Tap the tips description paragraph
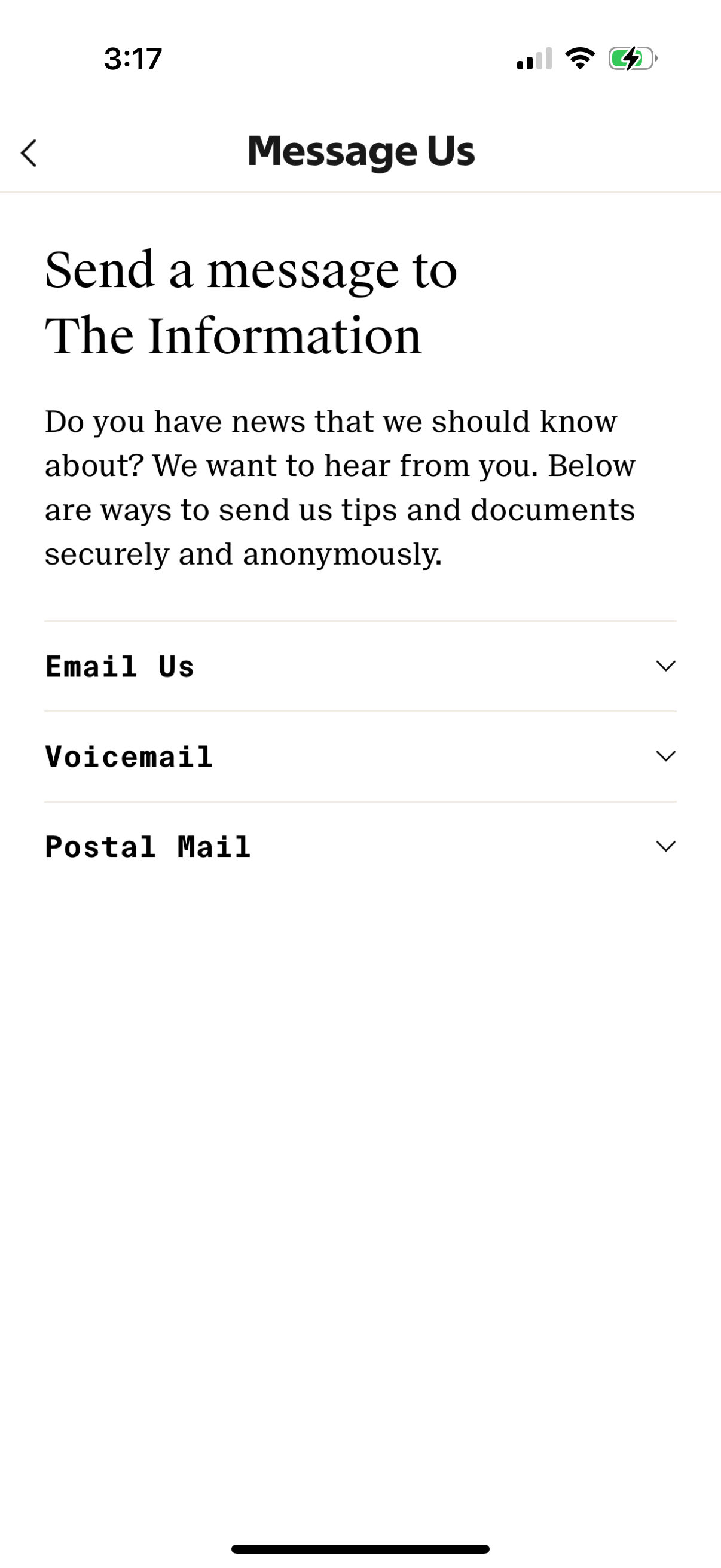Image resolution: width=721 pixels, height=1568 pixels. point(341,487)
